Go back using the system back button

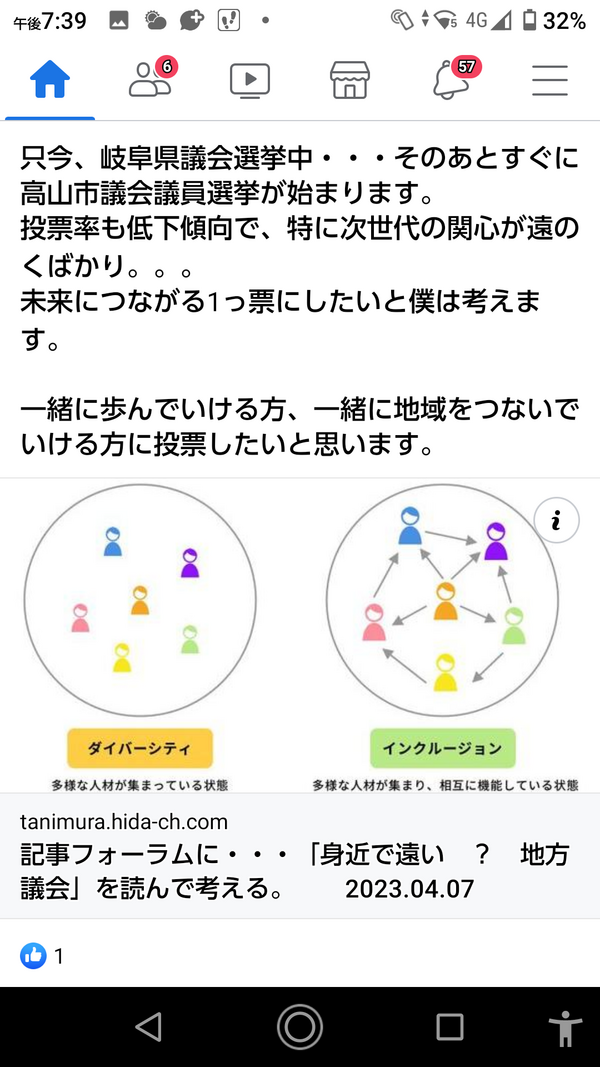pyautogui.click(x=148, y=1027)
